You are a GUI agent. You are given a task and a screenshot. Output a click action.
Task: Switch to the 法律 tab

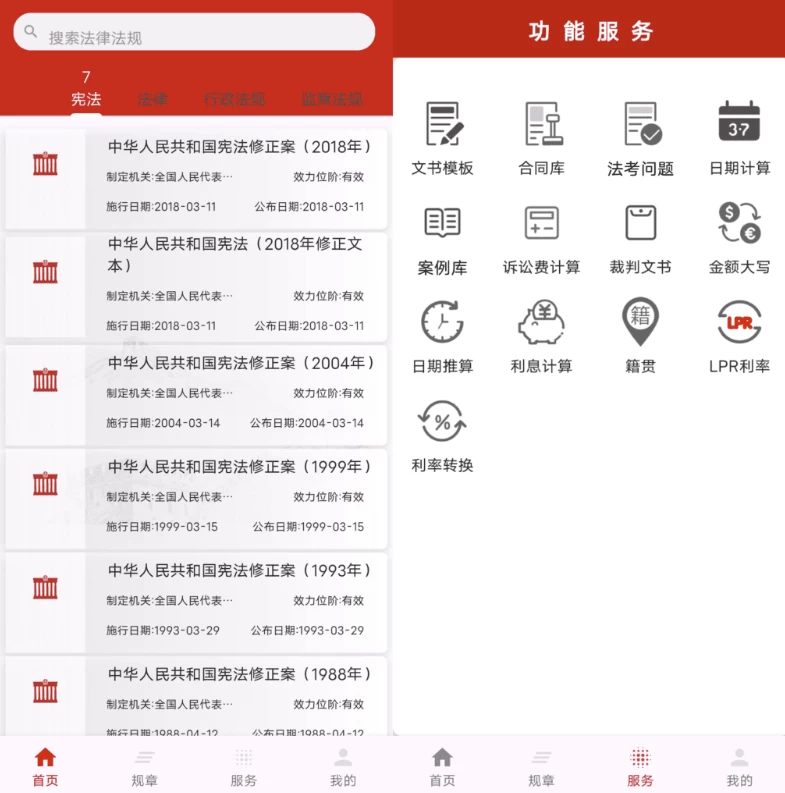[153, 99]
